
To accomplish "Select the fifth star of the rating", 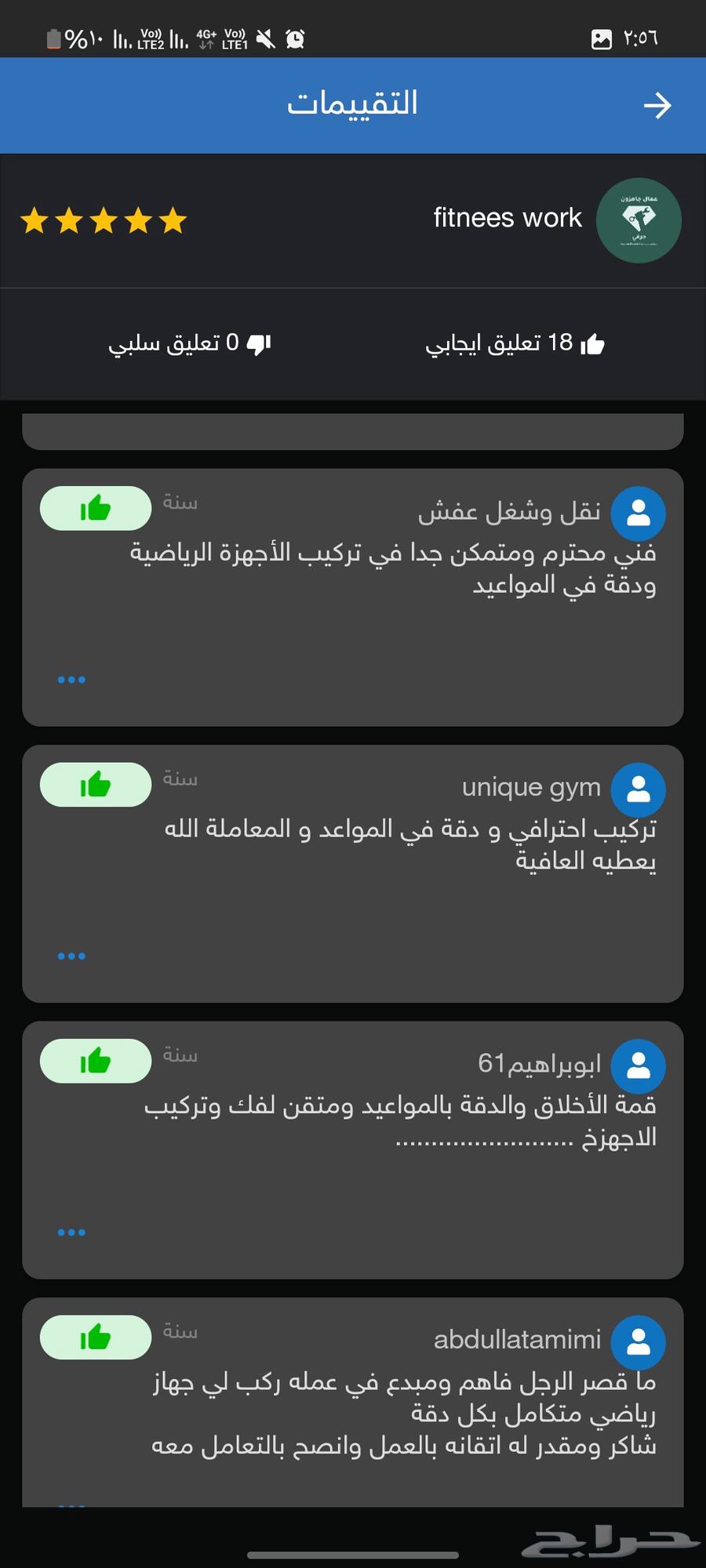I will click(x=172, y=220).
